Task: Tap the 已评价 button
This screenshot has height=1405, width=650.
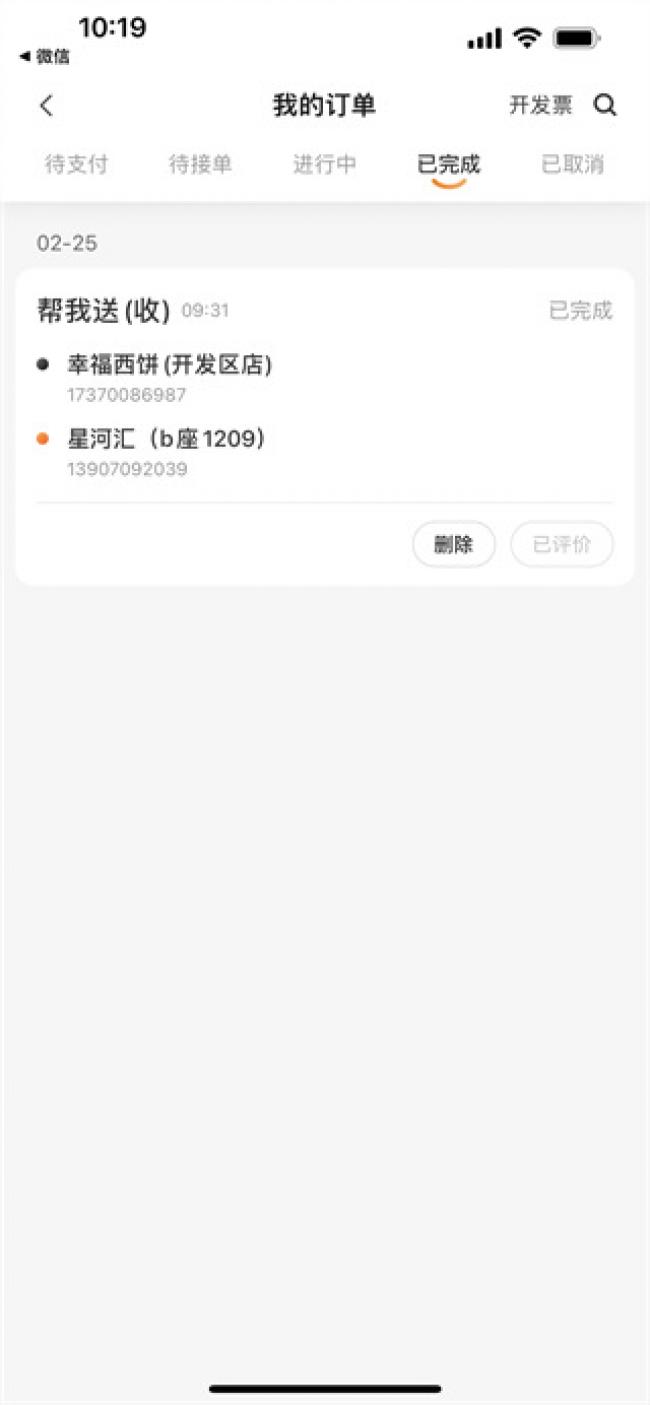Action: (x=562, y=545)
